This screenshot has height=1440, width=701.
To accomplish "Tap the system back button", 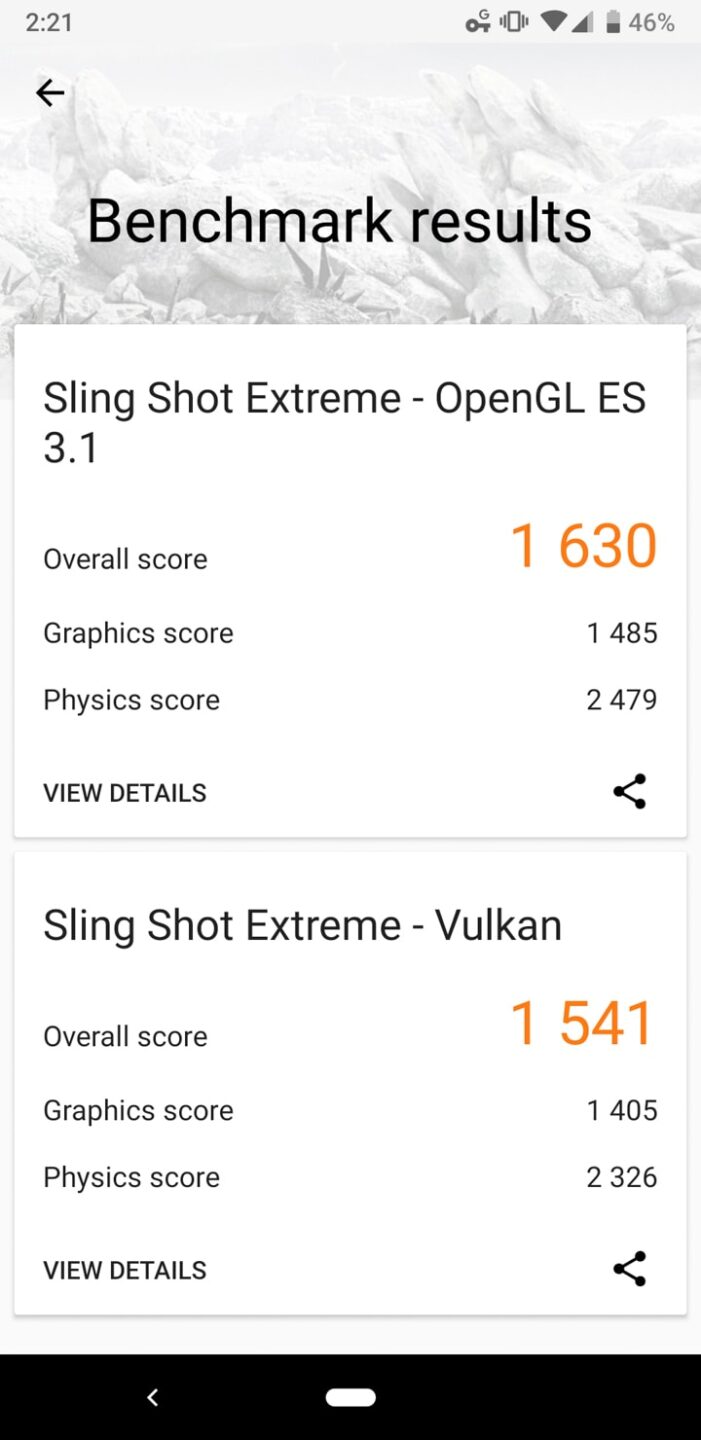I will [x=152, y=1397].
